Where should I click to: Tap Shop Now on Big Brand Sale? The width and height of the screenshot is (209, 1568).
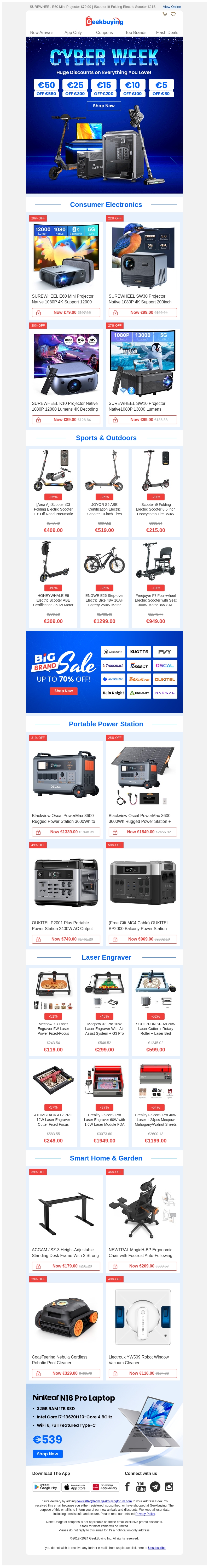coord(63,691)
